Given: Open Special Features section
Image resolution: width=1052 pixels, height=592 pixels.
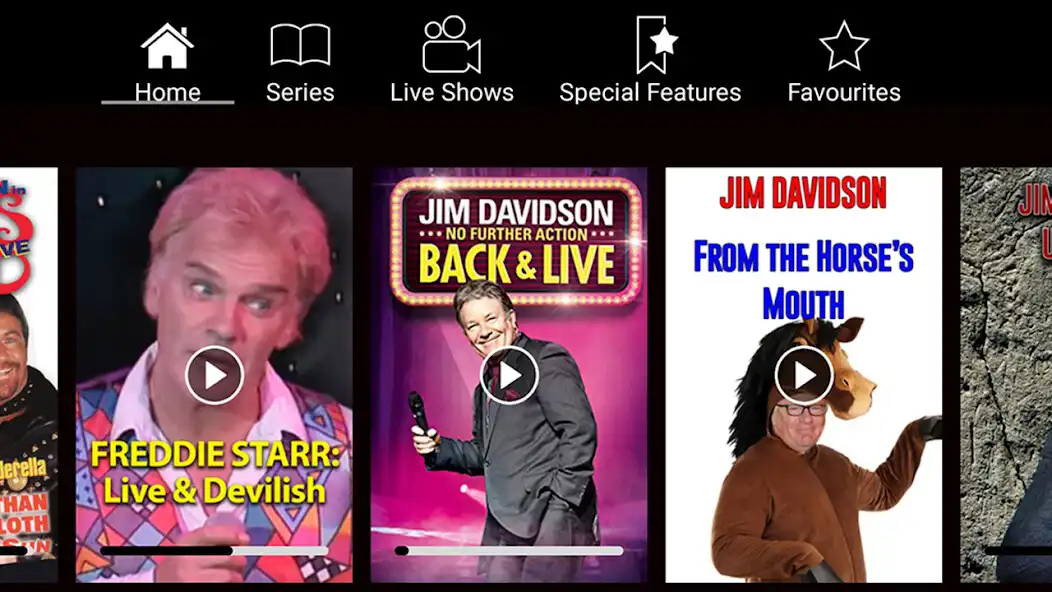Looking at the screenshot, I should click(x=650, y=62).
